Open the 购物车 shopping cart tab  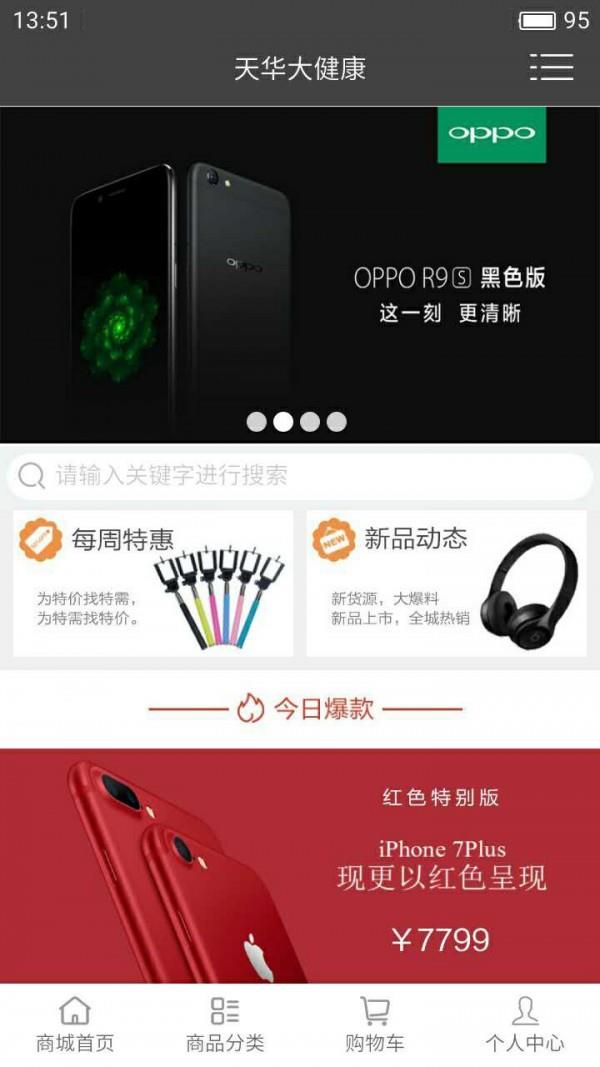click(x=375, y=1025)
